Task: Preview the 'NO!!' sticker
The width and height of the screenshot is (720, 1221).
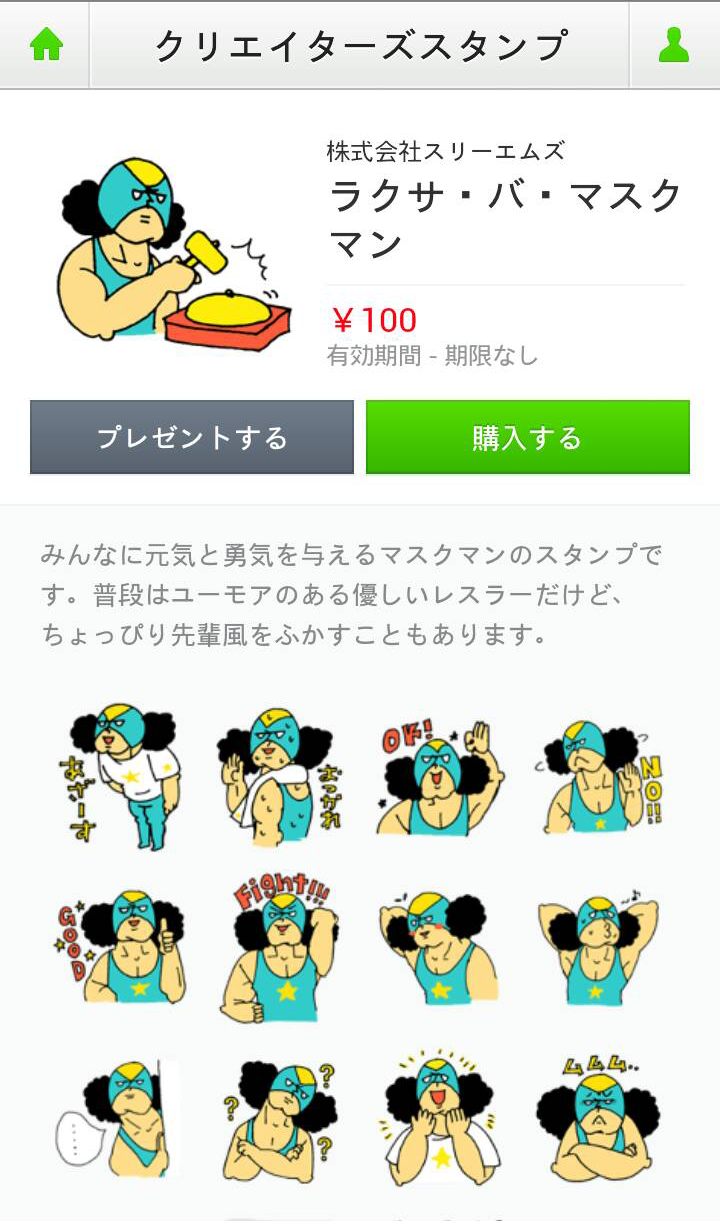Action: [x=598, y=779]
